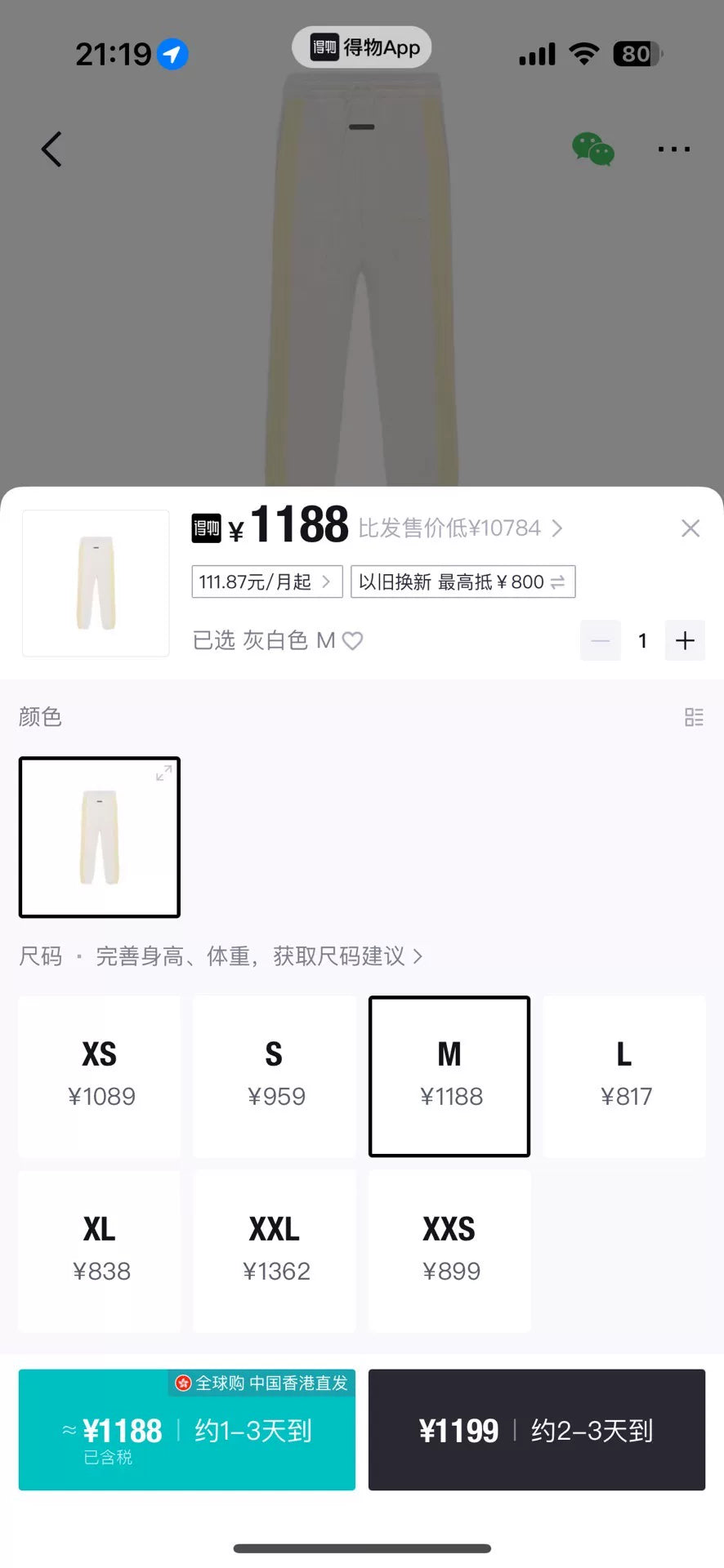
Task: Increase quantity with the plus button
Action: point(685,640)
